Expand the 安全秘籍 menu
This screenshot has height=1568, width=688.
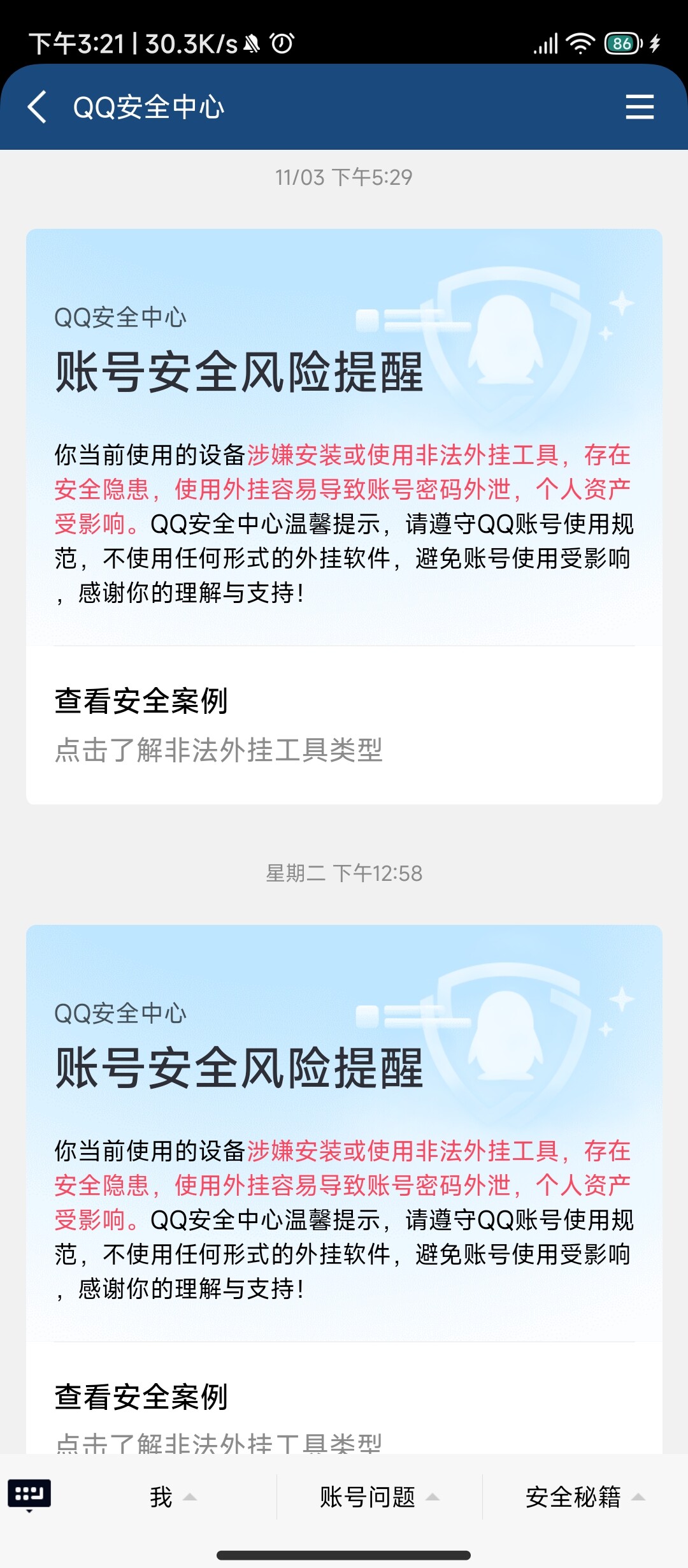coord(585,1497)
